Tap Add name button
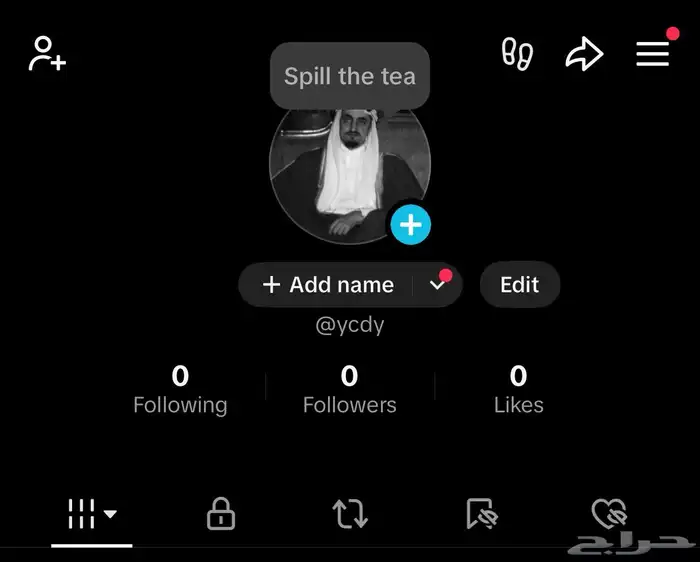This screenshot has width=700, height=562. (328, 285)
